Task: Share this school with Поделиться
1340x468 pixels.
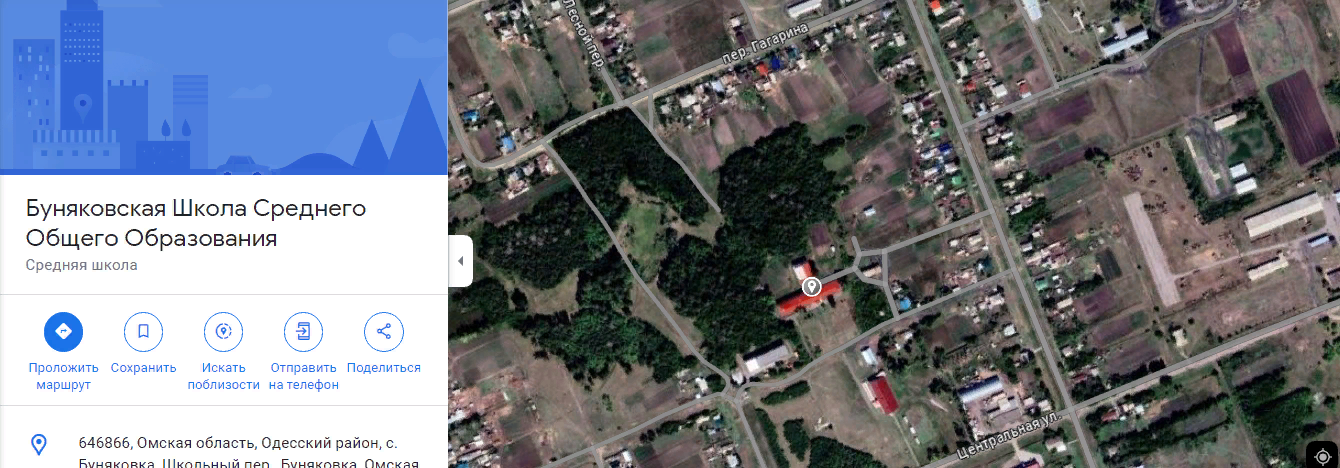Action: 383,331
